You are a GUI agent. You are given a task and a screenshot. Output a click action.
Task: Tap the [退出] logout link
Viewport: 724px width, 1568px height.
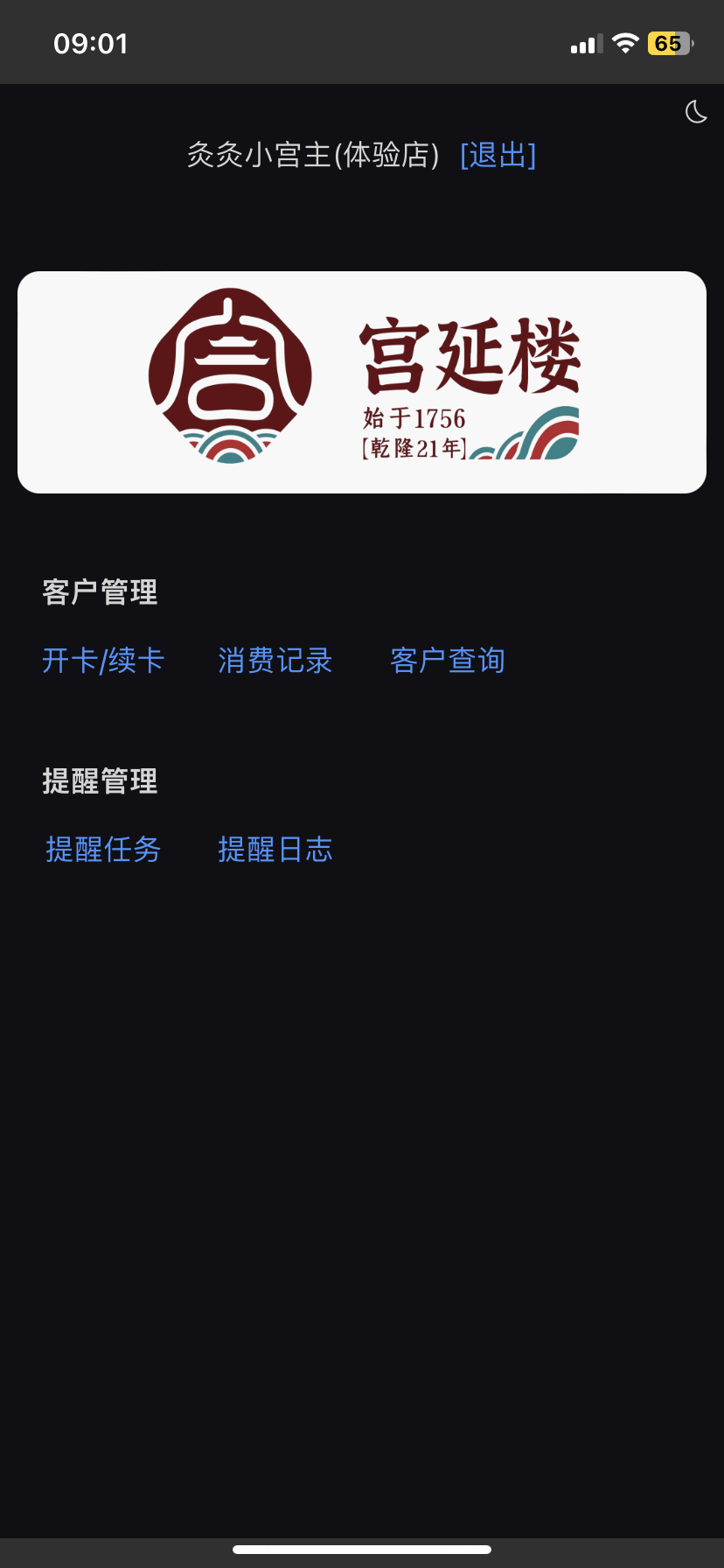pyautogui.click(x=498, y=155)
